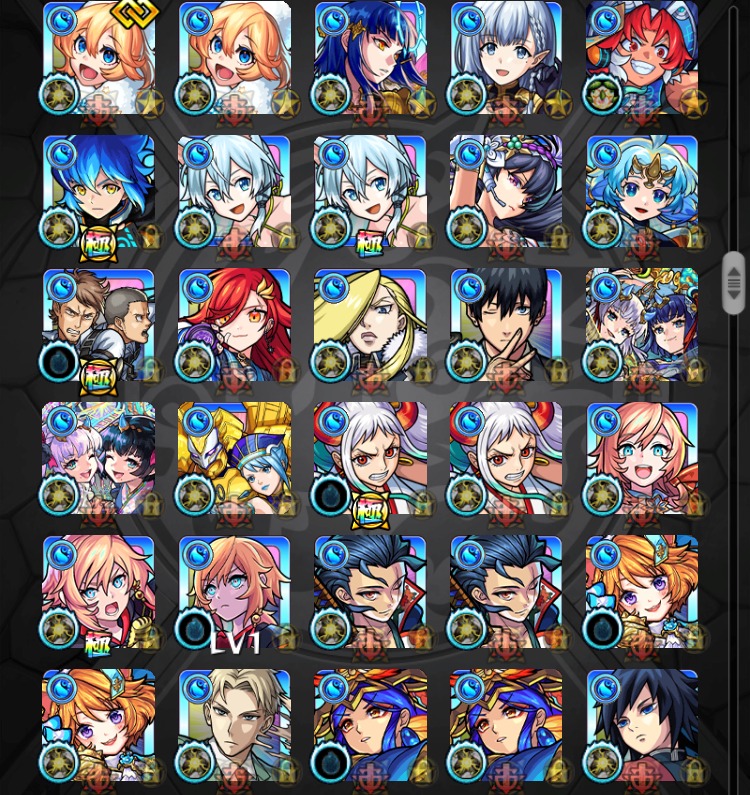Image resolution: width=750 pixels, height=795 pixels.
Task: Select the red-haired grinning character tile
Action: pyautogui.click(x=641, y=58)
